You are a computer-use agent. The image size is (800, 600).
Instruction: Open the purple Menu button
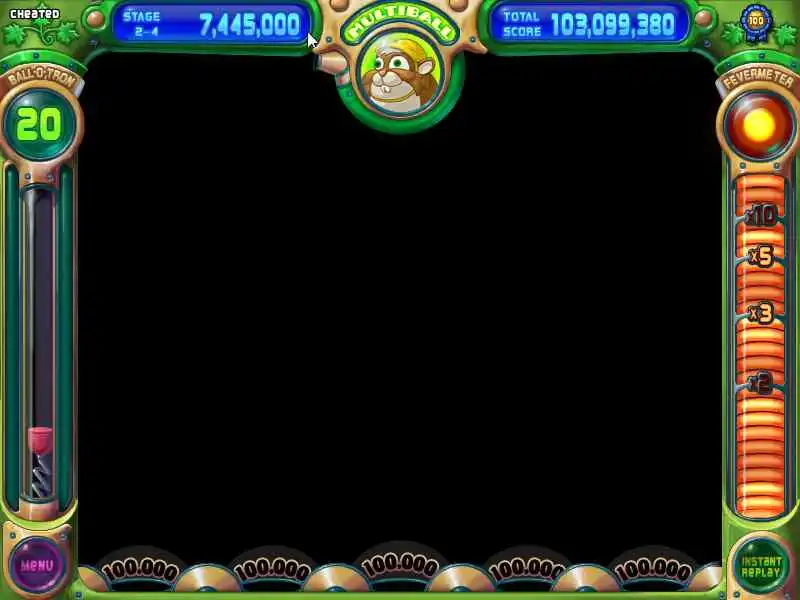[37, 565]
